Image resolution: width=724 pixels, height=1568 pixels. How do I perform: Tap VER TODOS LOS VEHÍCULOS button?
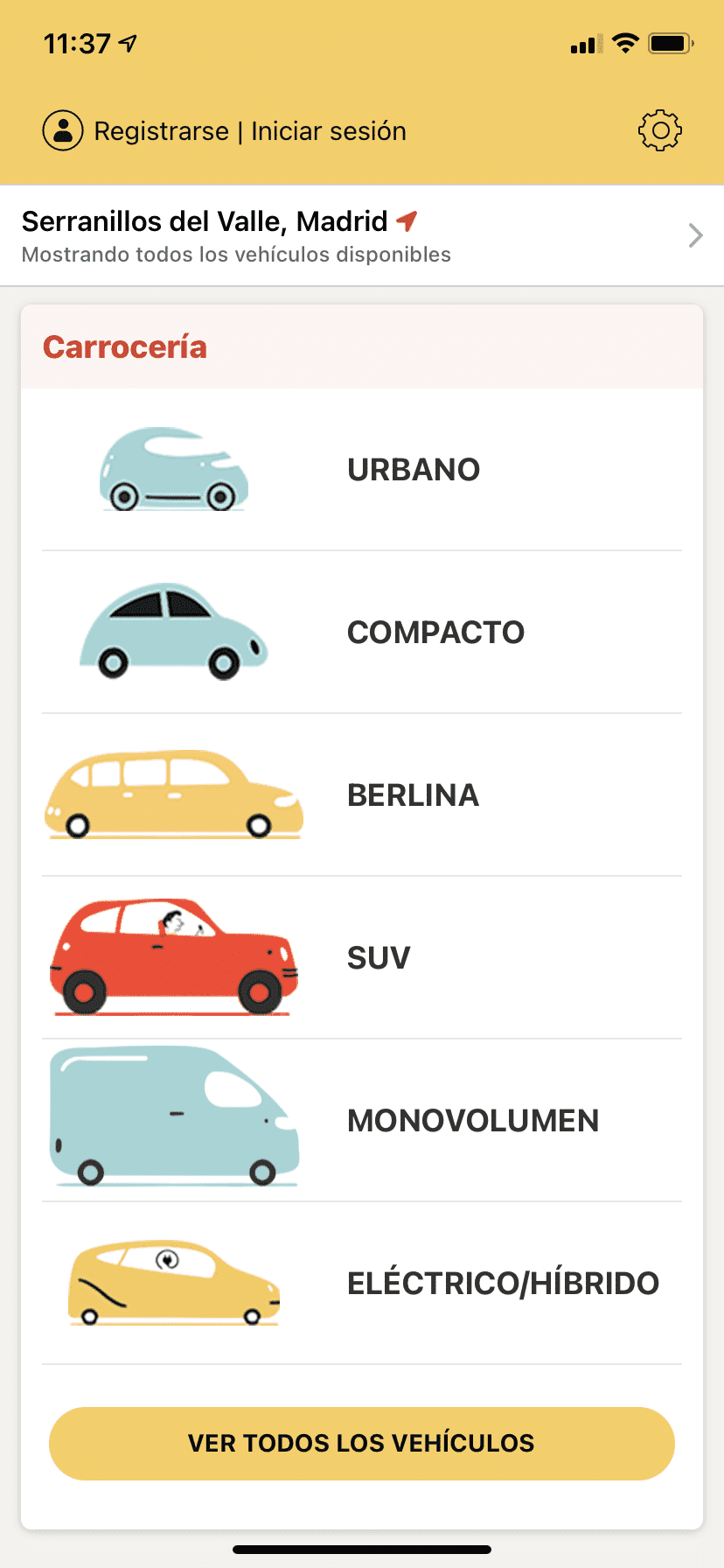[x=361, y=1443]
